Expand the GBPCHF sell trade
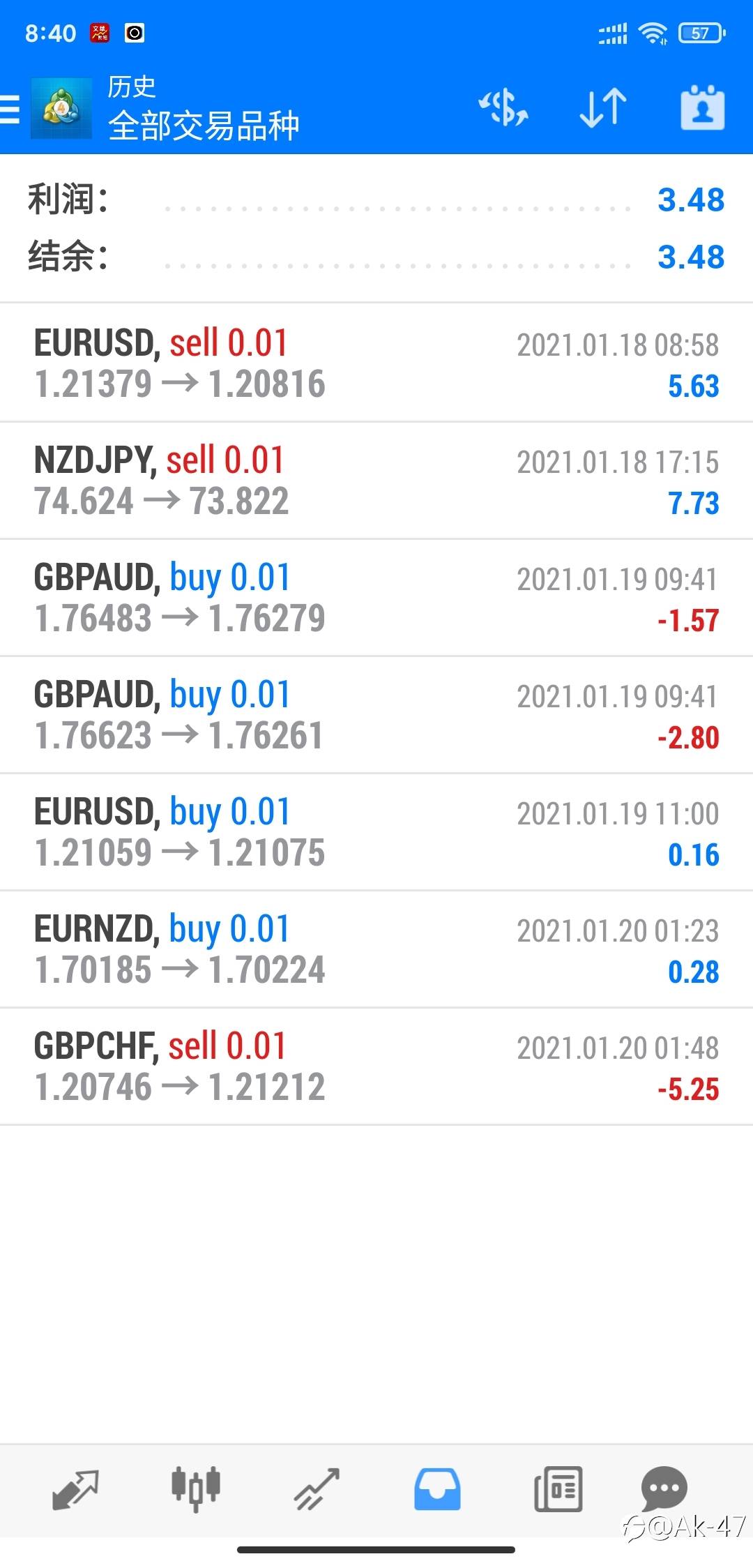 pyautogui.click(x=376, y=1066)
